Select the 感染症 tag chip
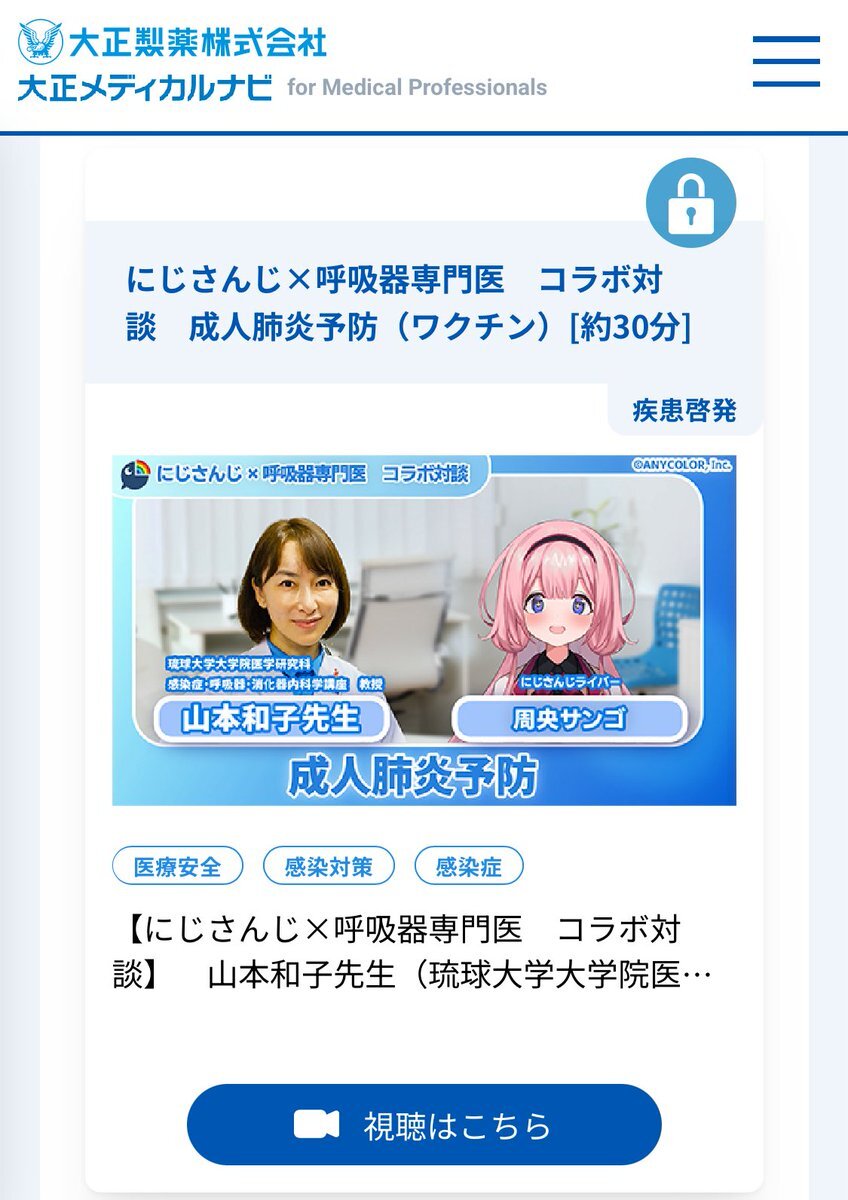Viewport: 848px width, 1200px height. (468, 867)
